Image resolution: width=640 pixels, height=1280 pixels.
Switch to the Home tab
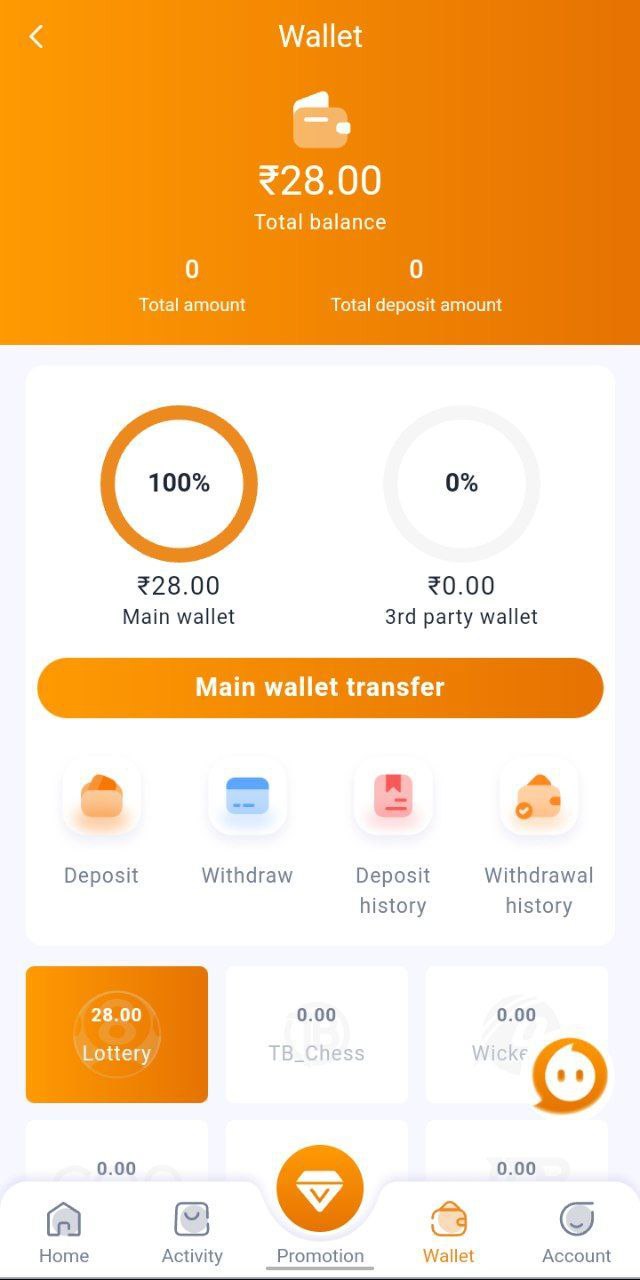[x=64, y=1232]
